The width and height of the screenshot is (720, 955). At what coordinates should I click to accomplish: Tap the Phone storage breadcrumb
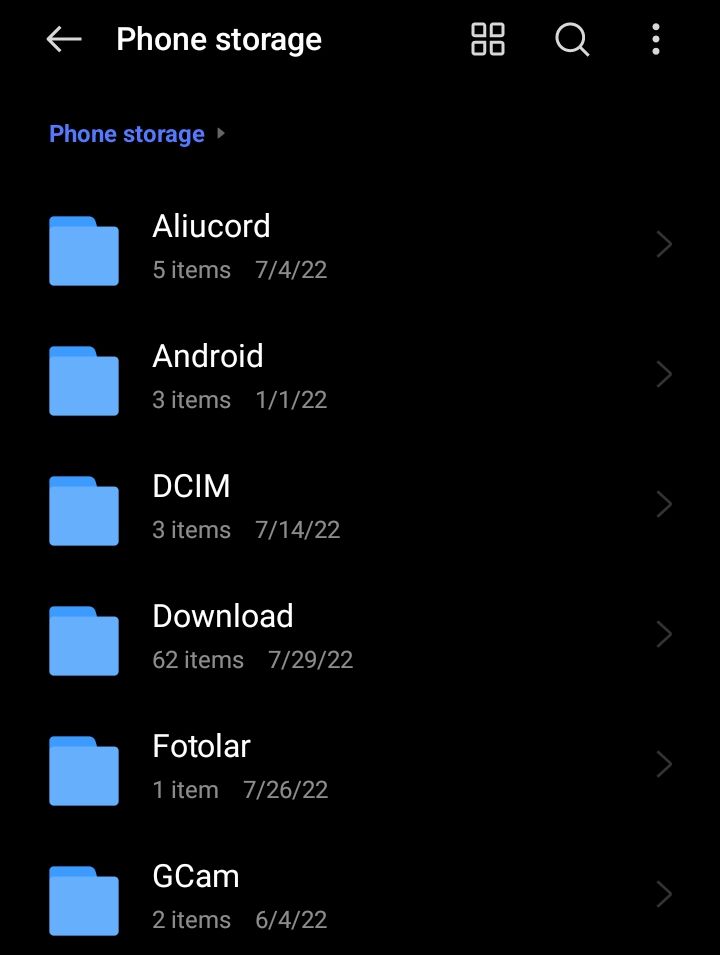coord(127,134)
